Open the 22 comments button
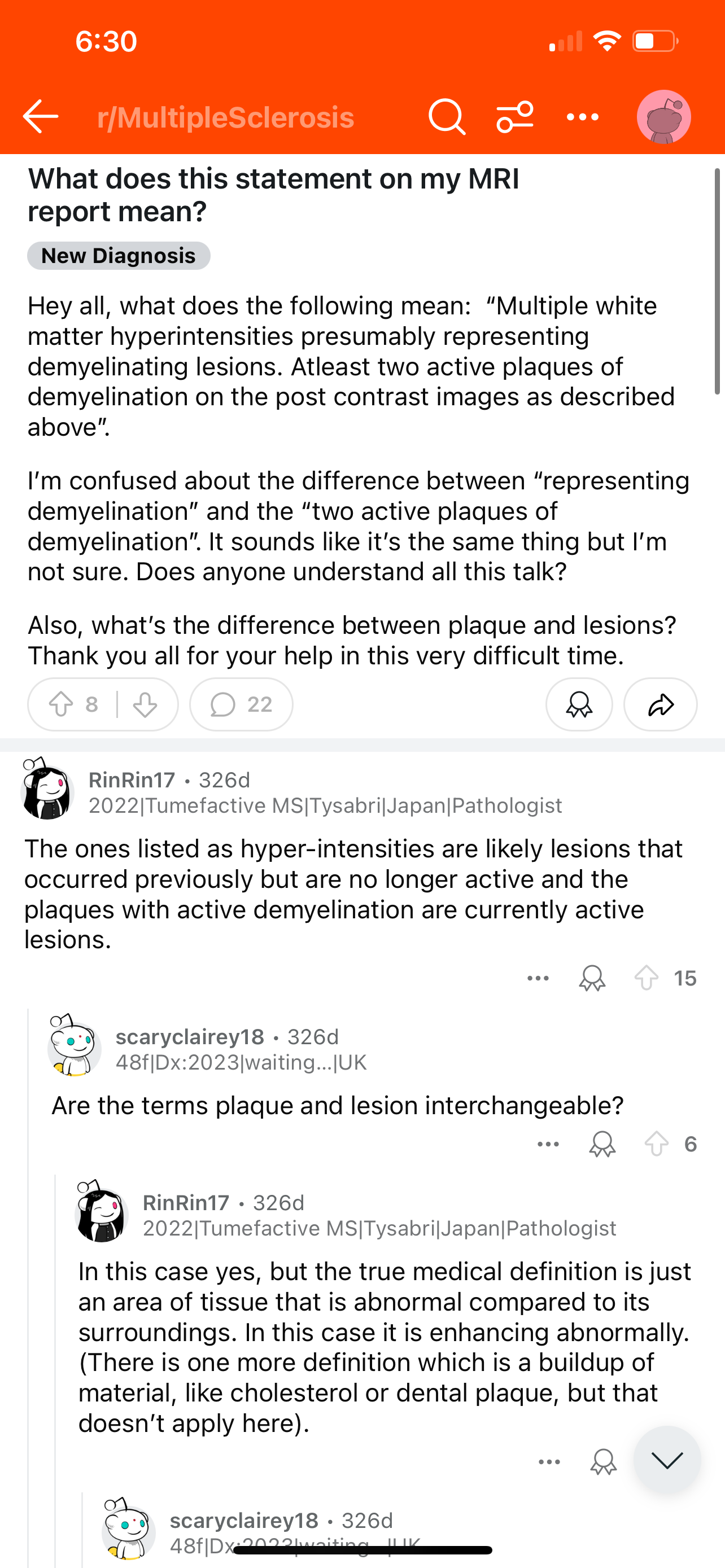 [x=241, y=704]
